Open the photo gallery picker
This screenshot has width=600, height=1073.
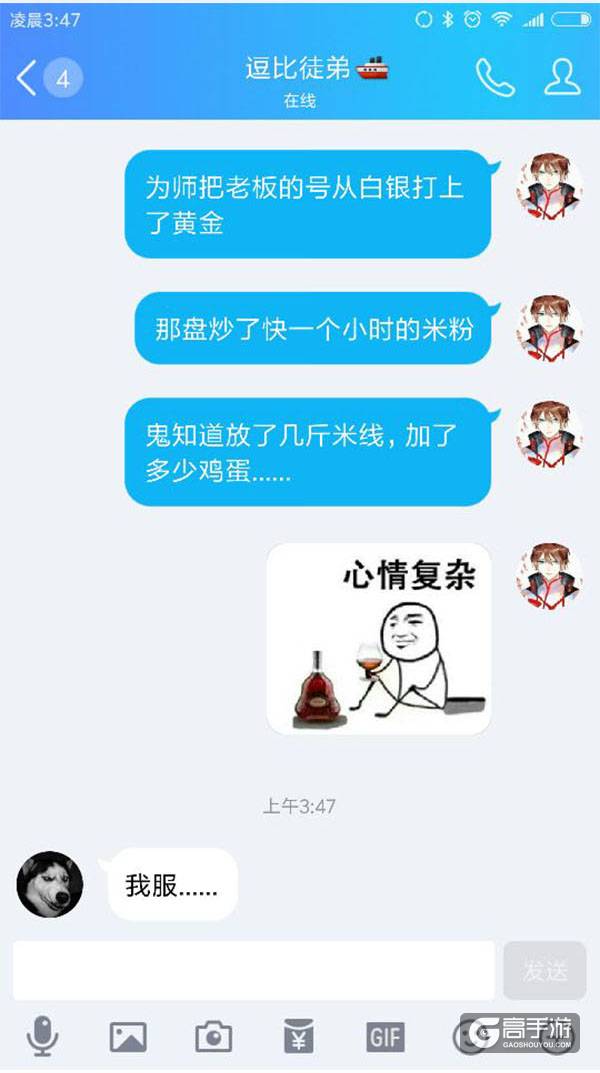(128, 1037)
